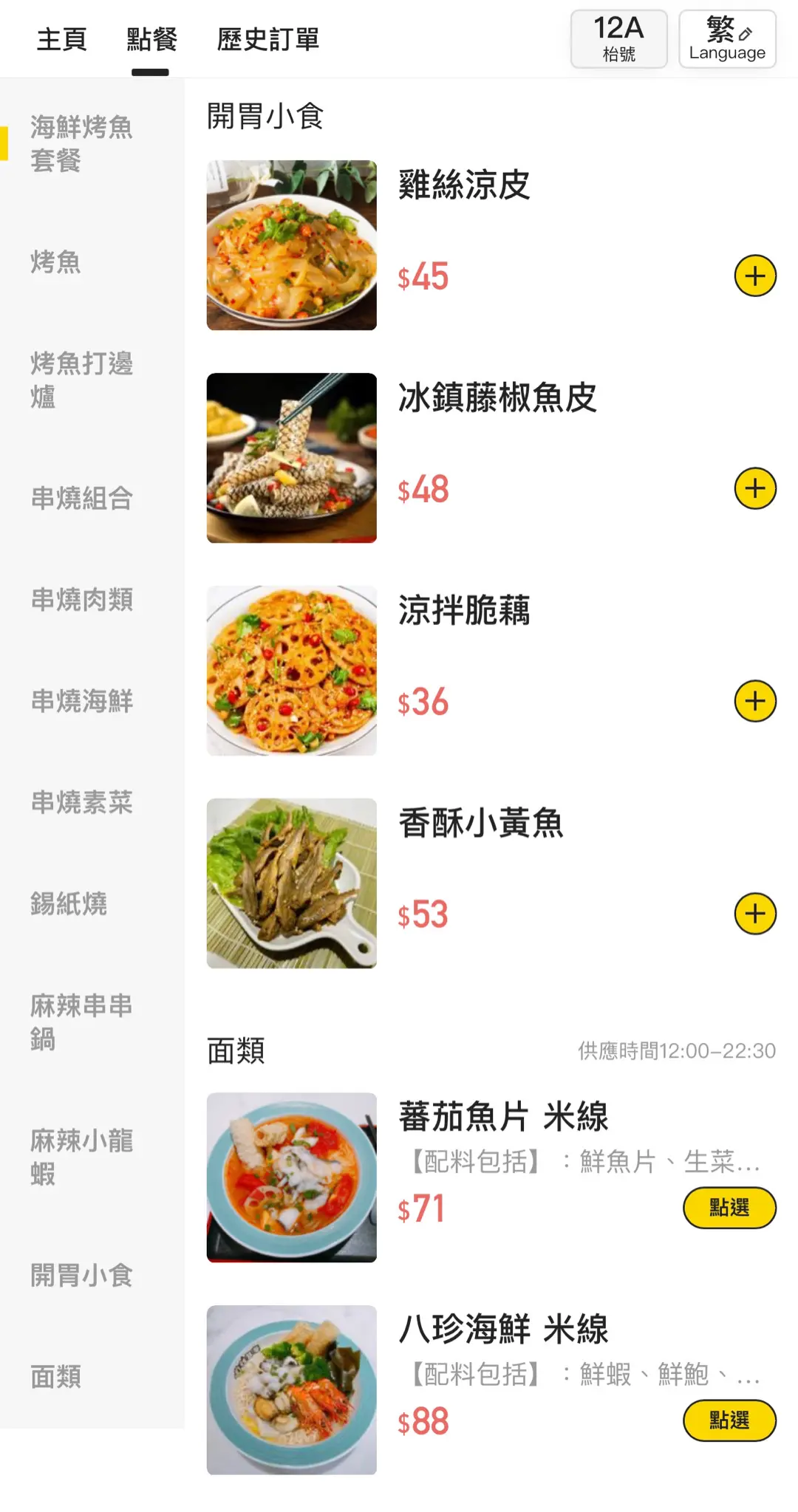Select the 串燒海鮮 category
Viewport: 798px width, 1512px height.
pos(81,701)
